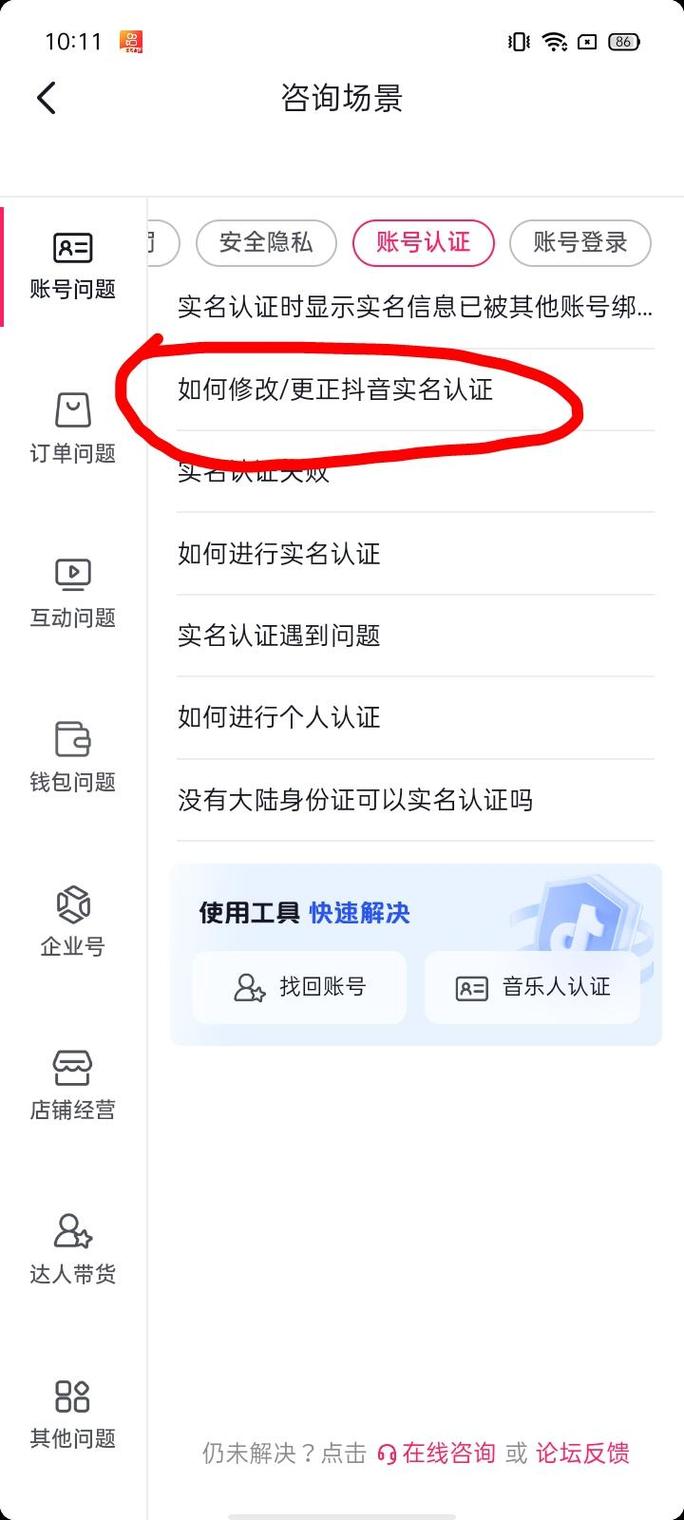Switch to 其他问题 category
The width and height of the screenshot is (684, 1520).
click(x=73, y=1414)
